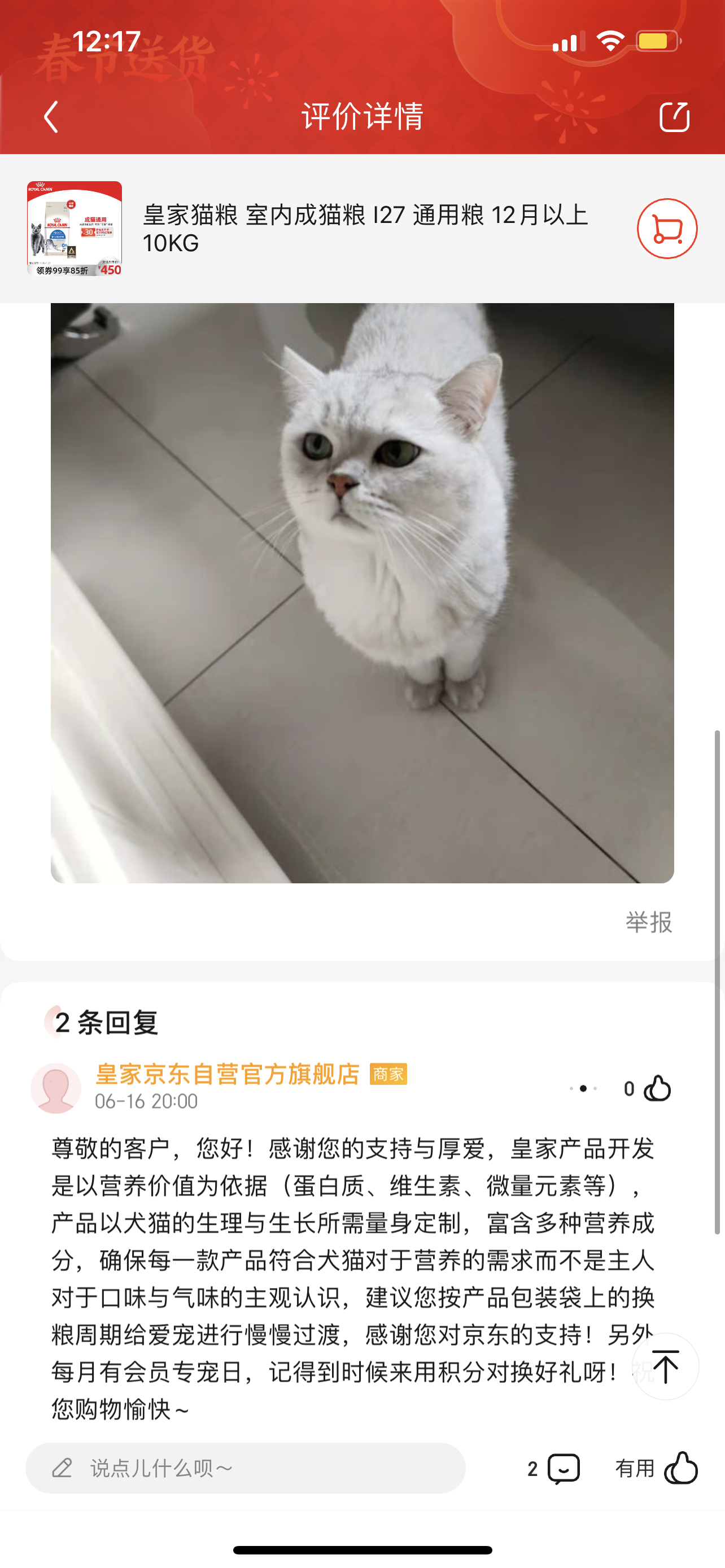
Task: Mark the review as 有用
Action: (680, 1468)
